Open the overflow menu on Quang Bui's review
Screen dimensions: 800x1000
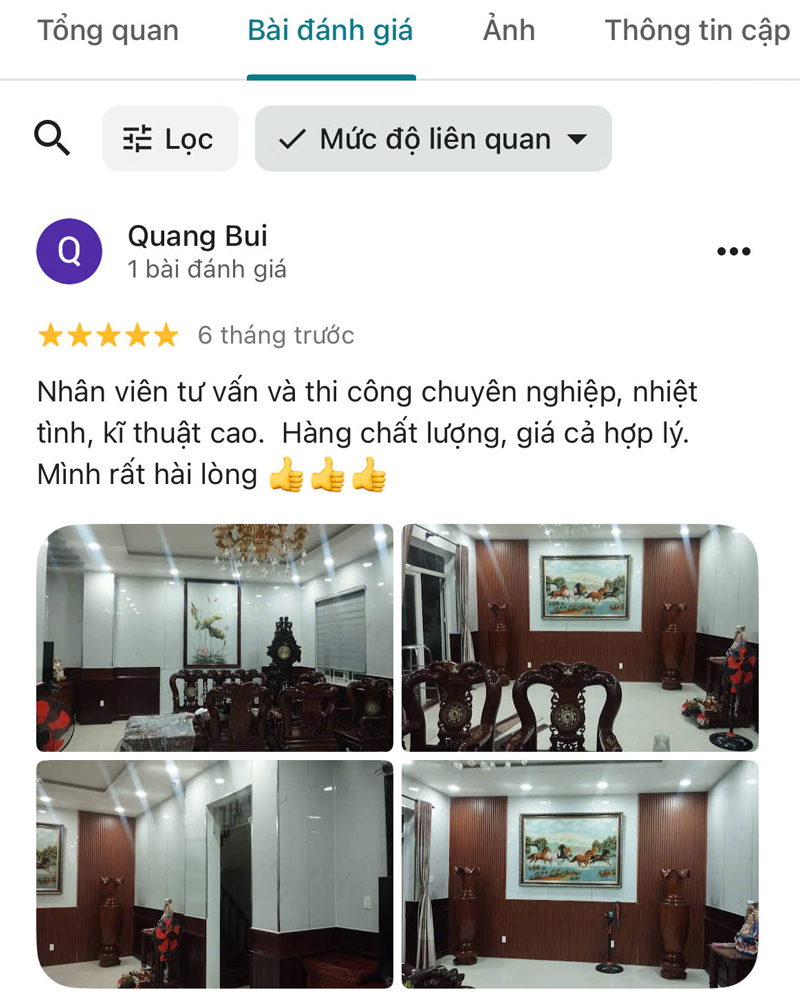tap(733, 252)
